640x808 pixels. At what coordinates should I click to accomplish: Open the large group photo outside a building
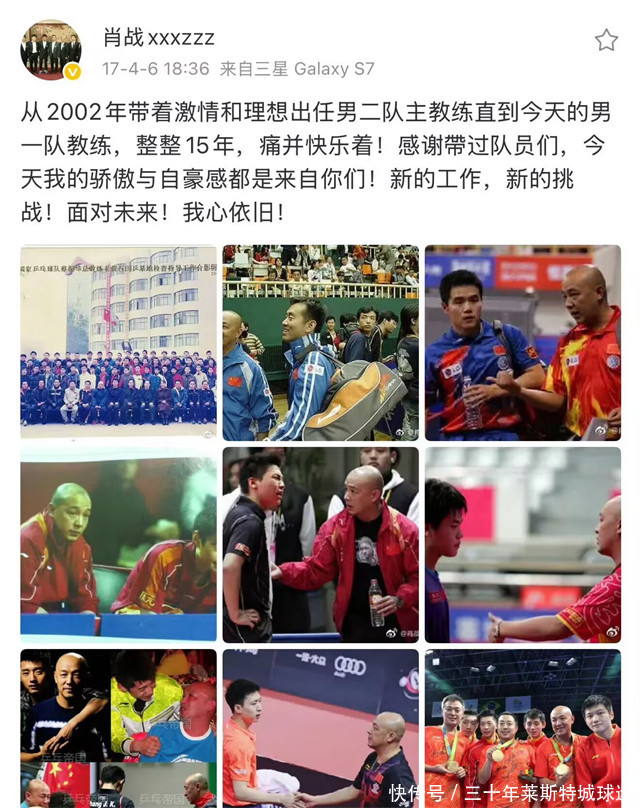[x=118, y=343]
